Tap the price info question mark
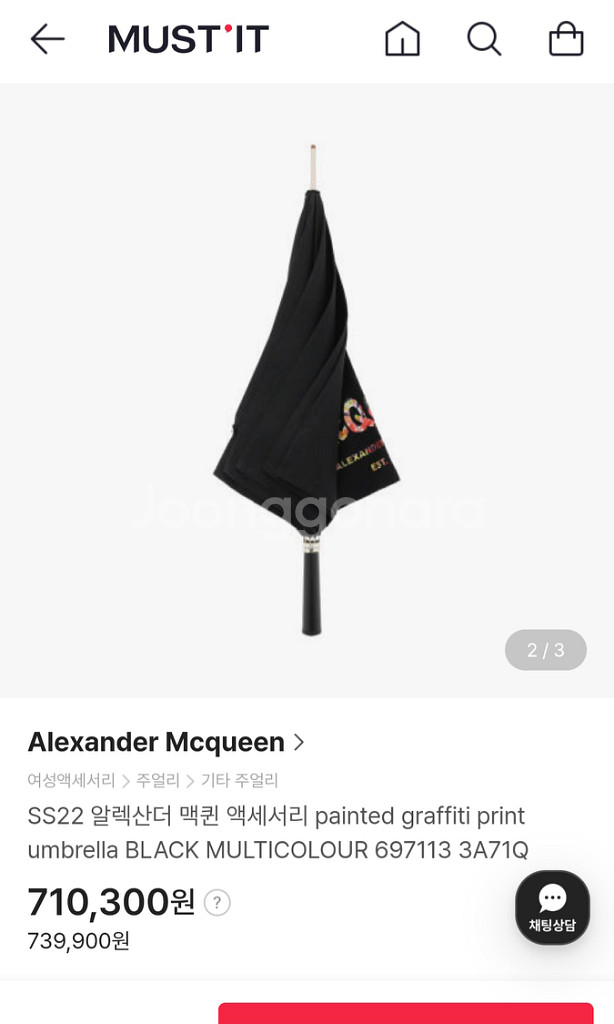Screen dimensions: 614x1024 [x=217, y=903]
